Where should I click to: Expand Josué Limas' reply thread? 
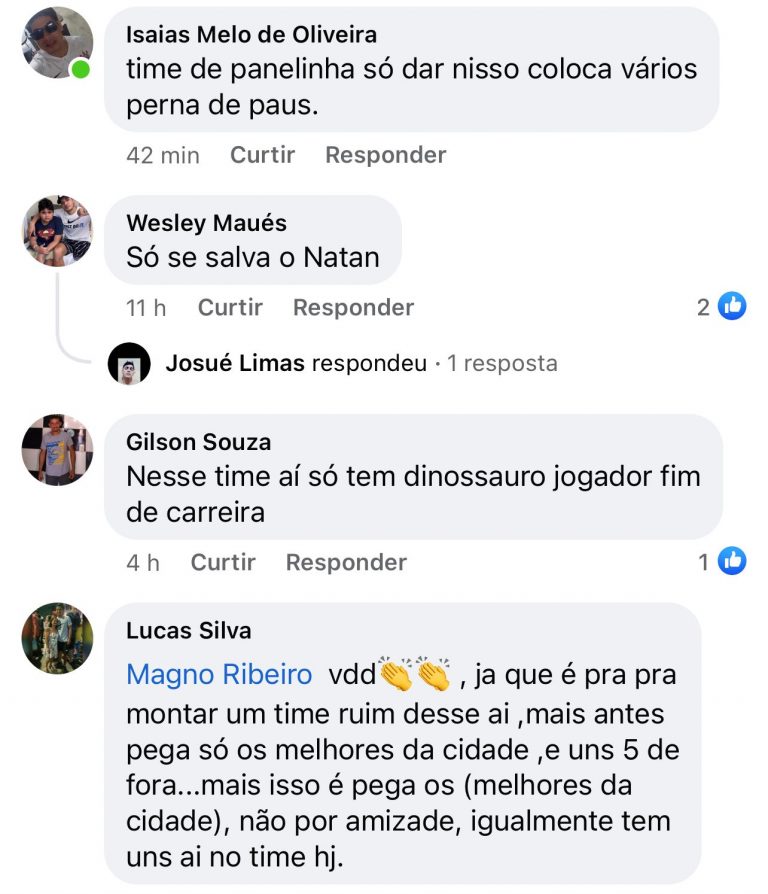(x=360, y=363)
